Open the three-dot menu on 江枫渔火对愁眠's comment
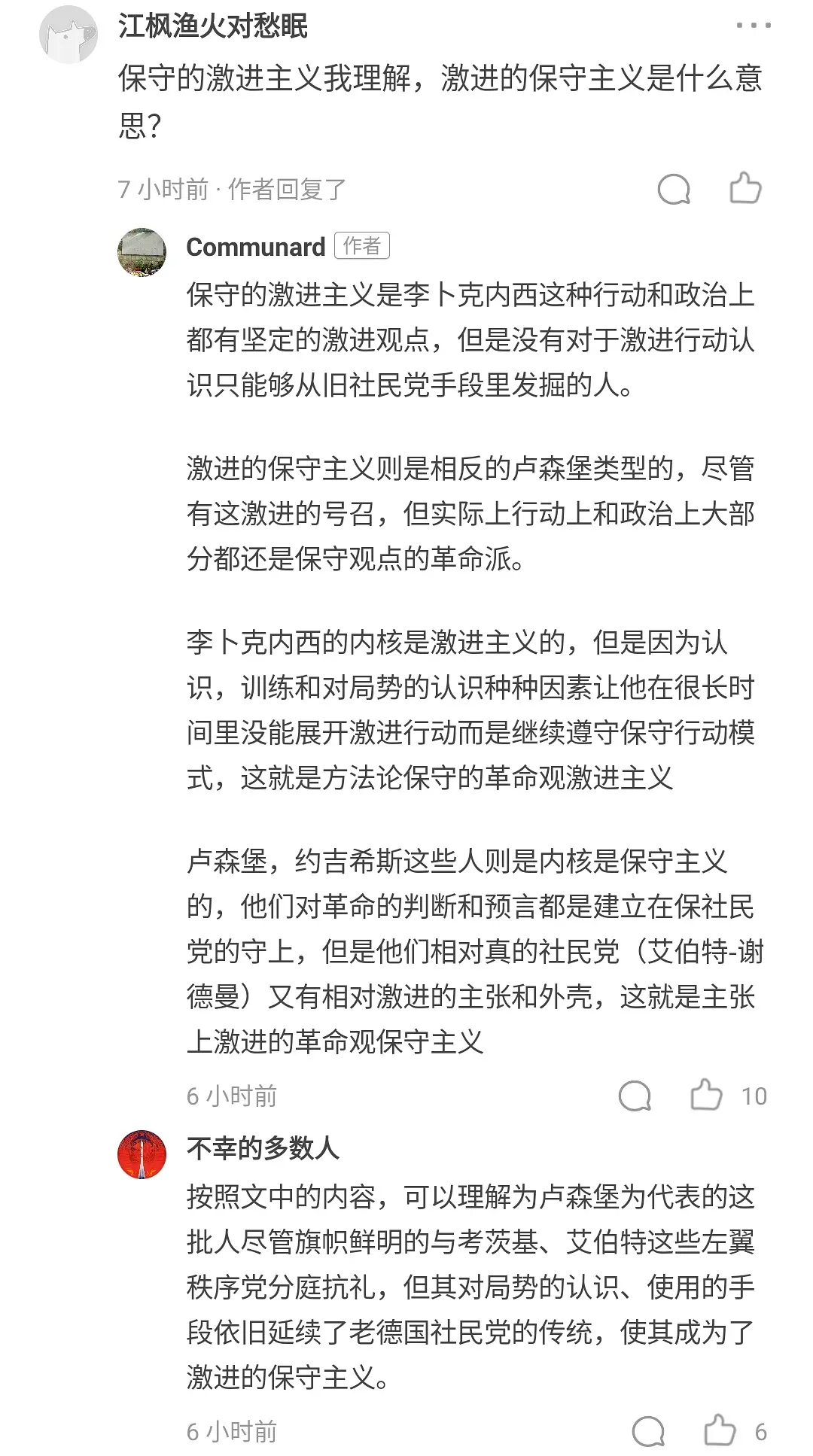Screen dimensions: 813x1456 point(754,26)
